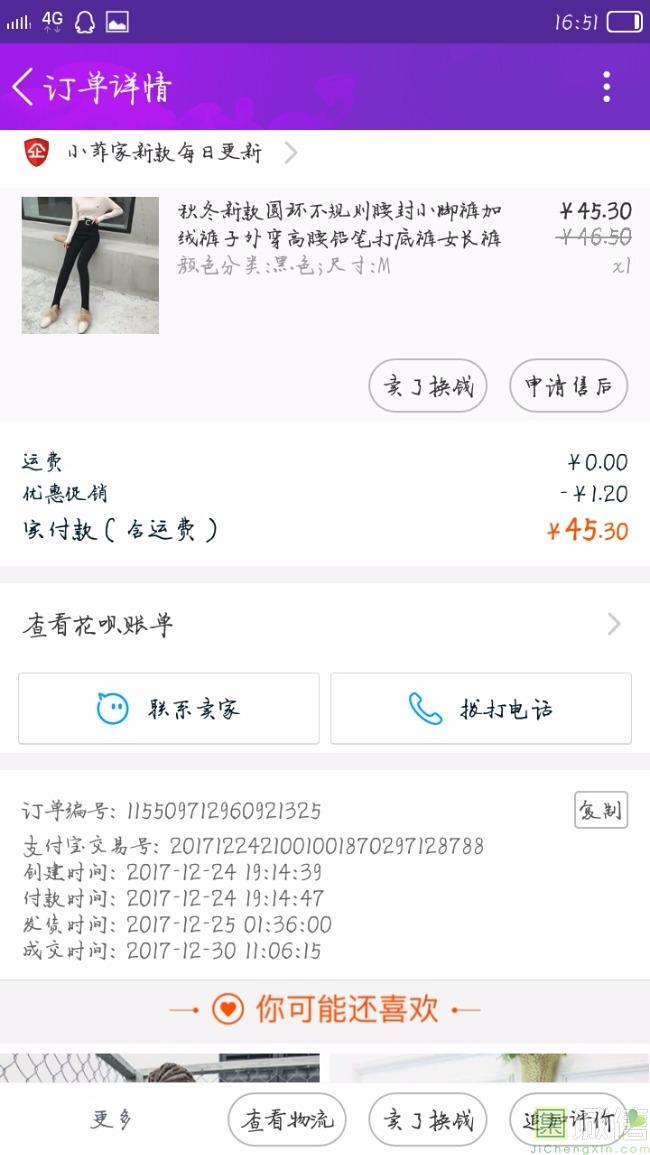Tap 联系卖家 to message the seller
The width and height of the screenshot is (650, 1155).
pyautogui.click(x=169, y=709)
